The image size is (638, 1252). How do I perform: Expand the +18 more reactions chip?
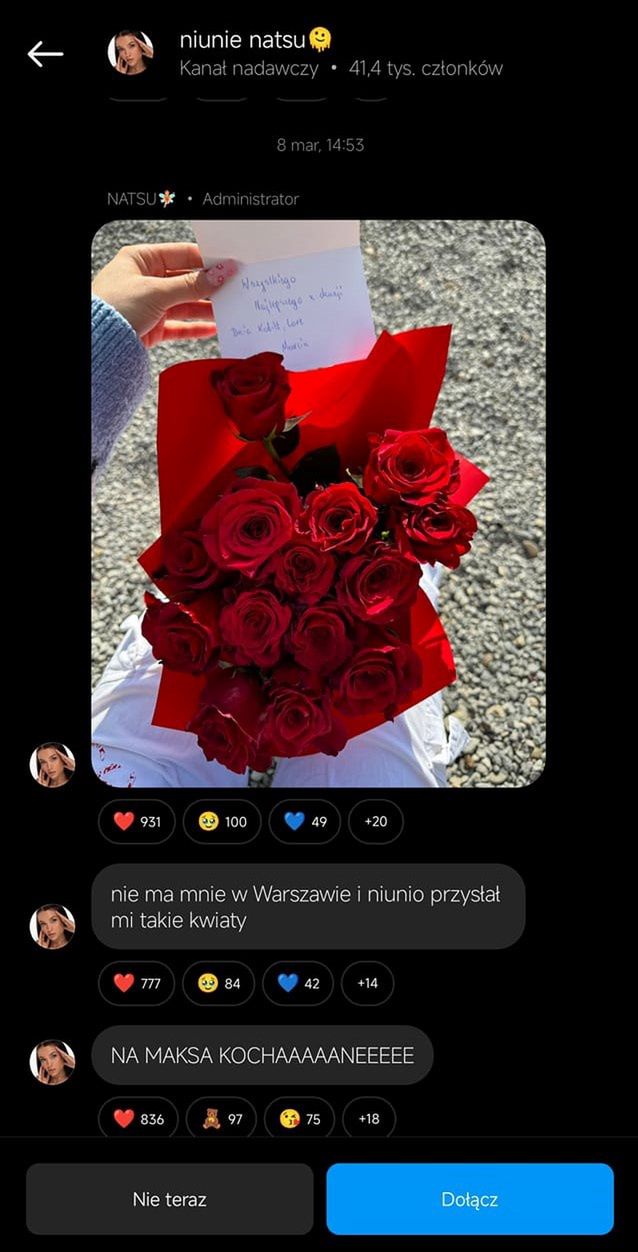(x=369, y=1119)
